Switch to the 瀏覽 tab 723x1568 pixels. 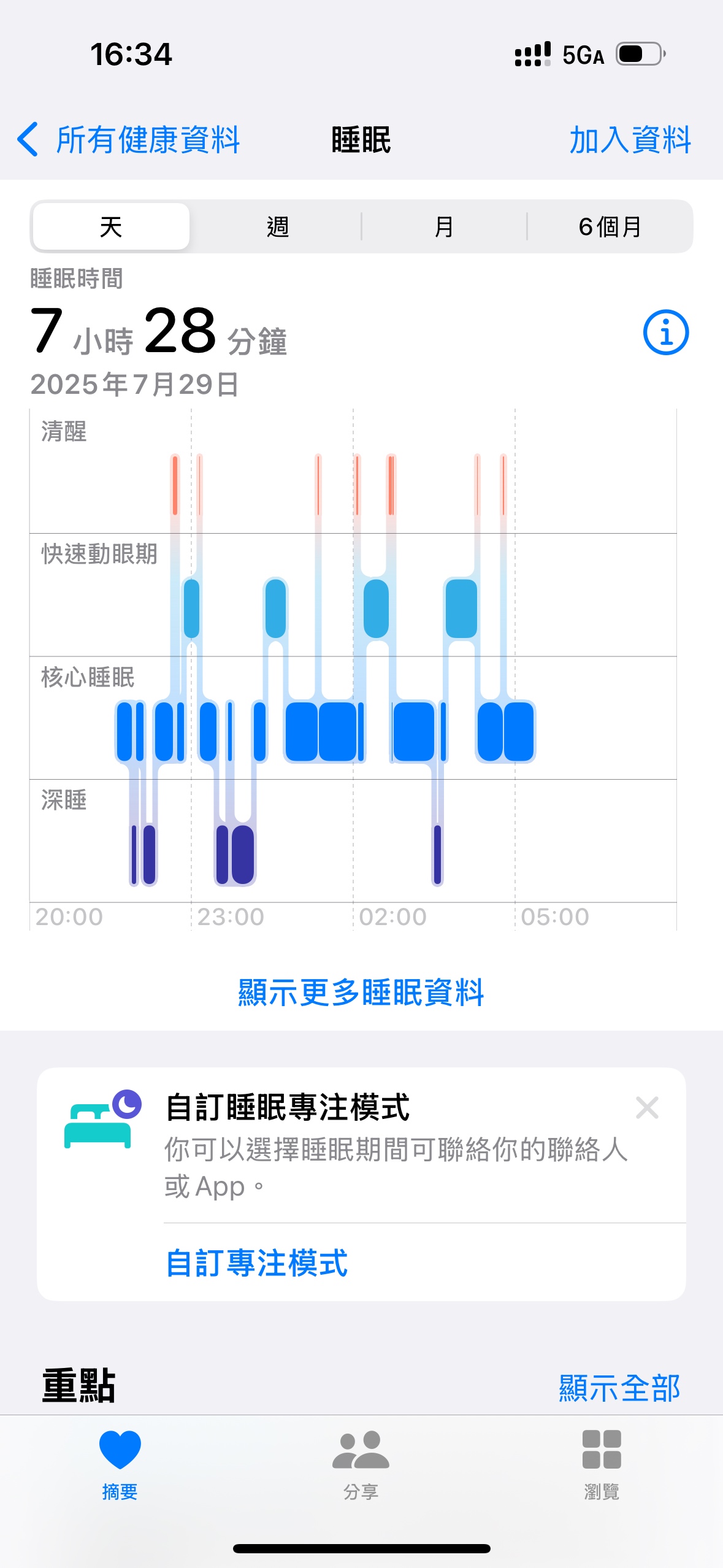[602, 1464]
